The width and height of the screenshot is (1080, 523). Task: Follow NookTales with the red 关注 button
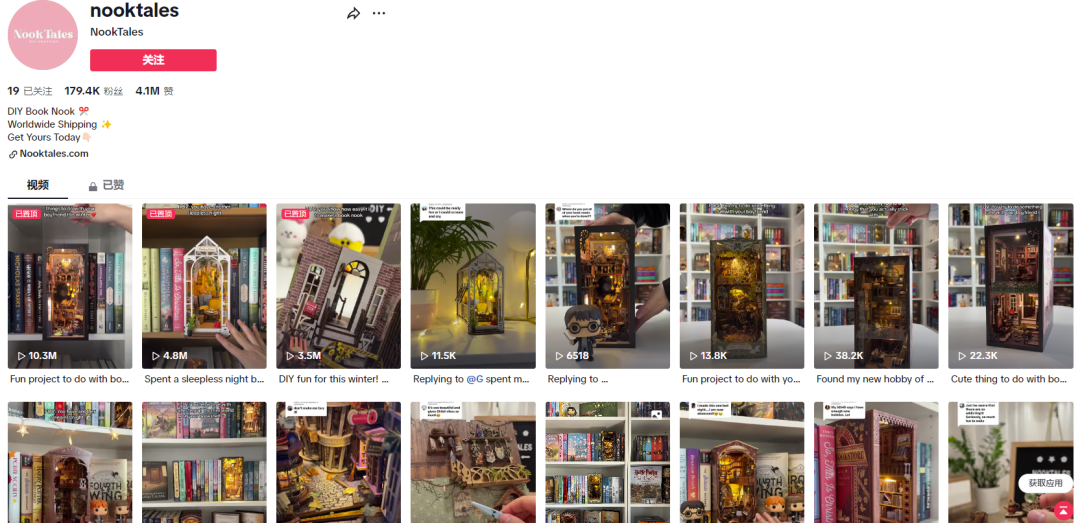[x=153, y=60]
